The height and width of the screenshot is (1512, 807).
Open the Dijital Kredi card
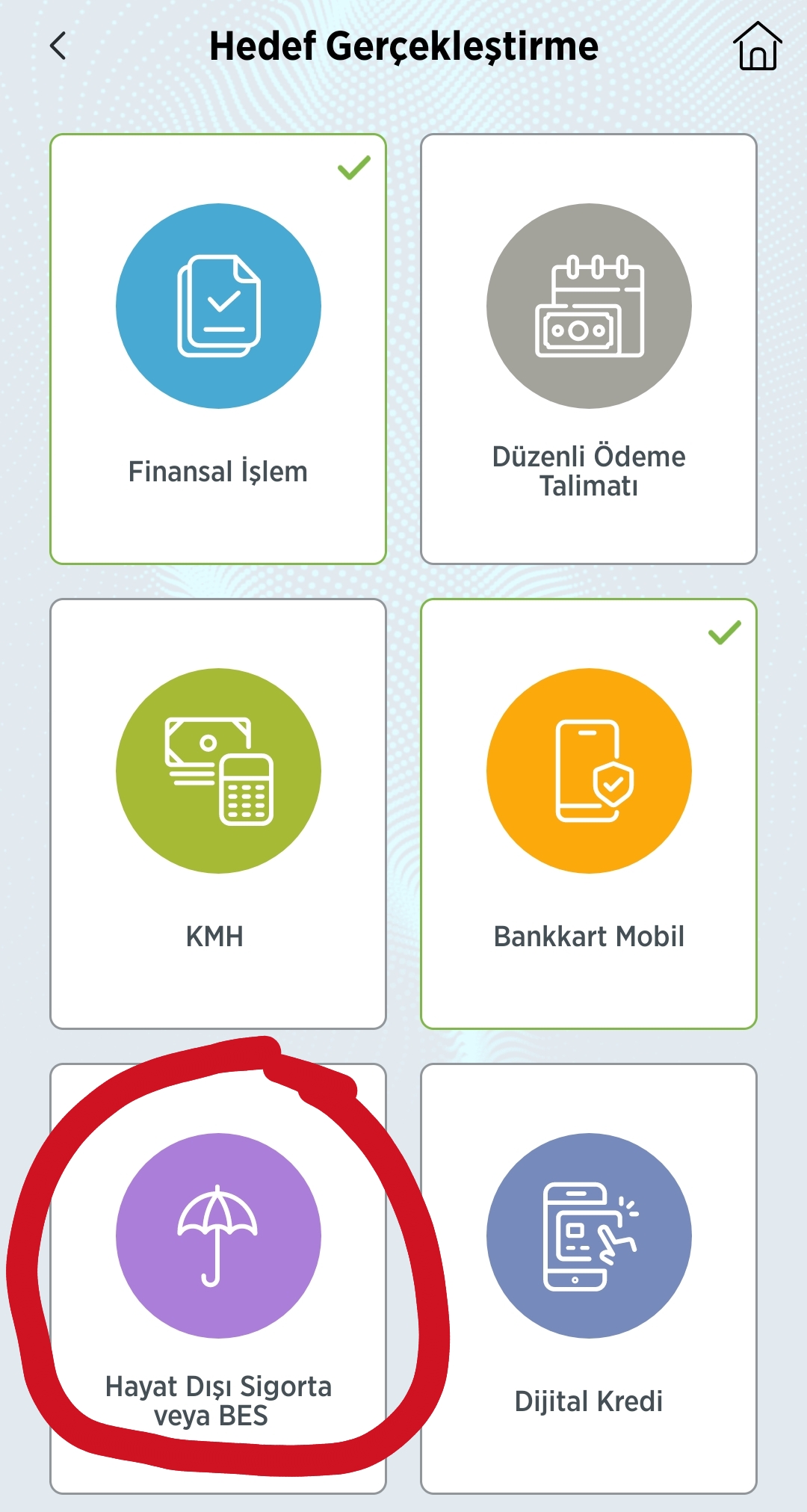(589, 1278)
